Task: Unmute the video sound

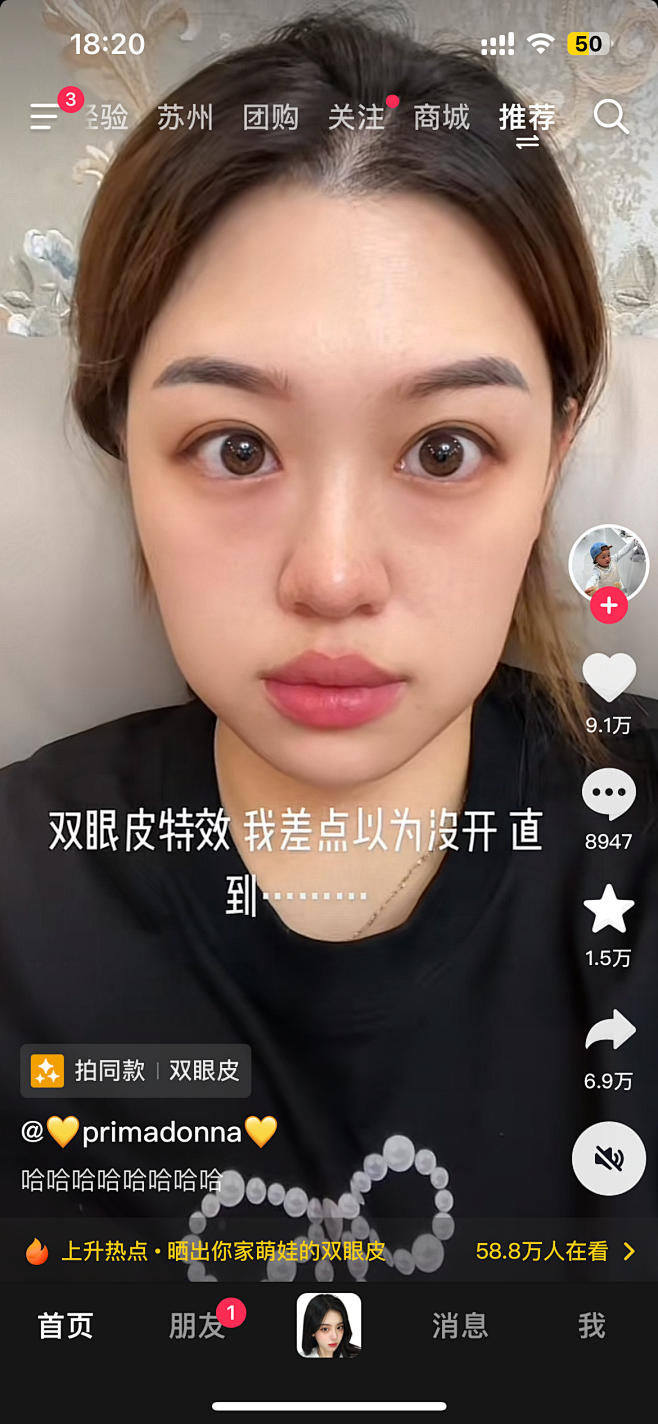Action: [608, 1158]
